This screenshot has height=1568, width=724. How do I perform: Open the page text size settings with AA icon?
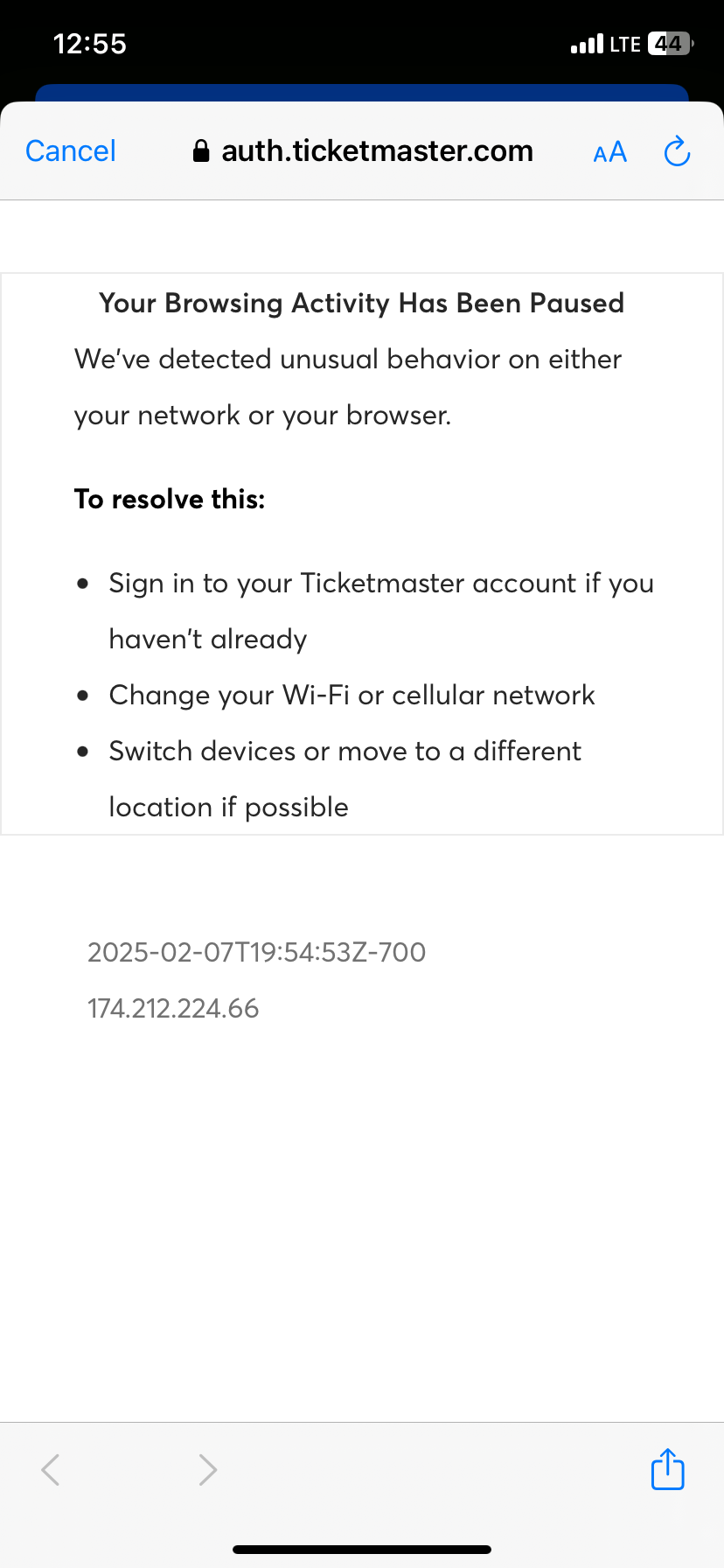point(609,152)
